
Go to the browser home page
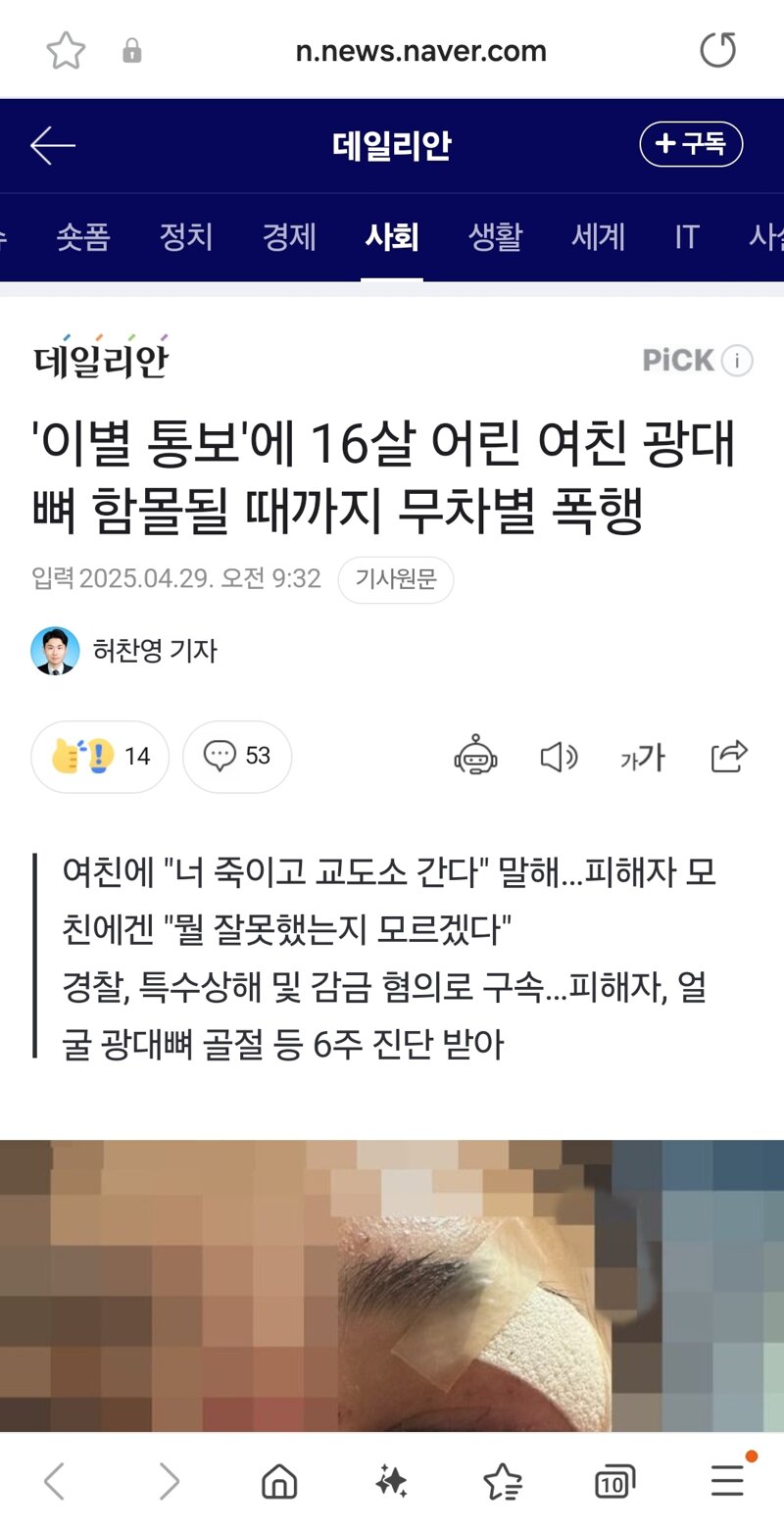[x=279, y=1481]
